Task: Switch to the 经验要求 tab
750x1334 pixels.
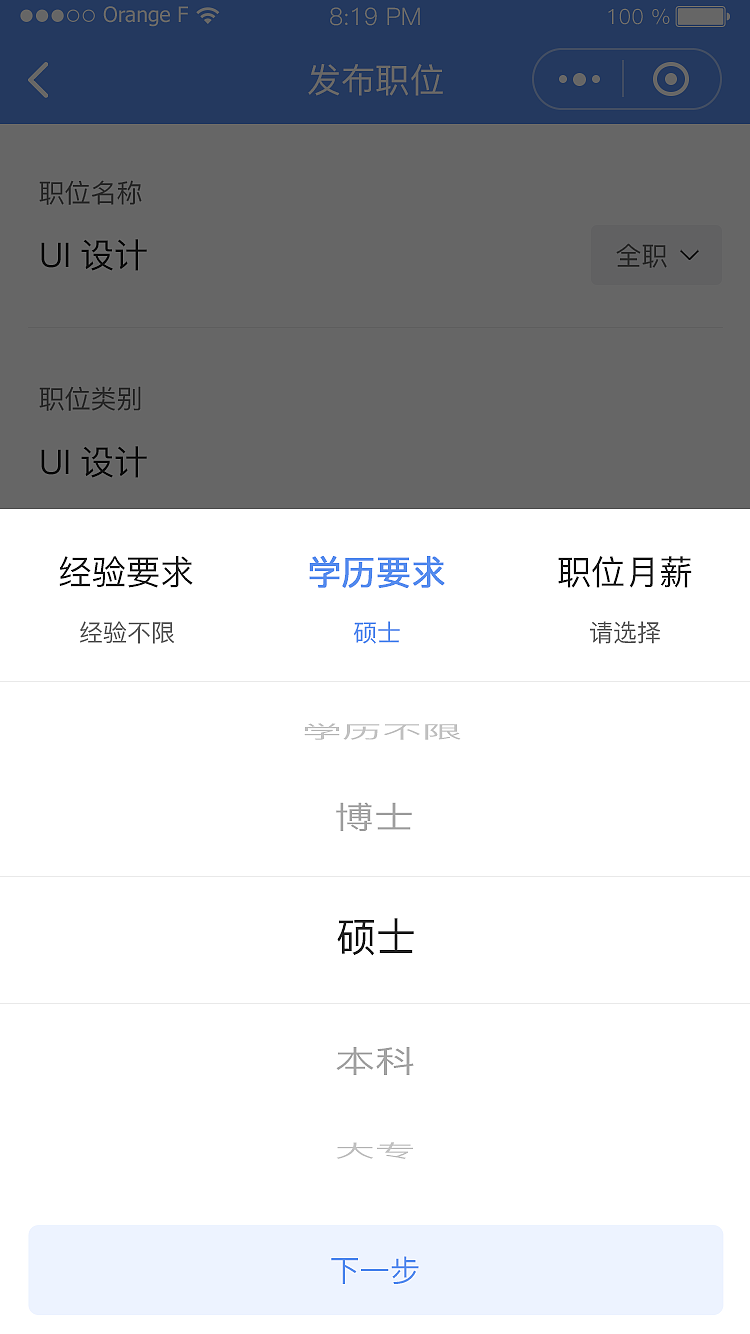Action: (124, 572)
